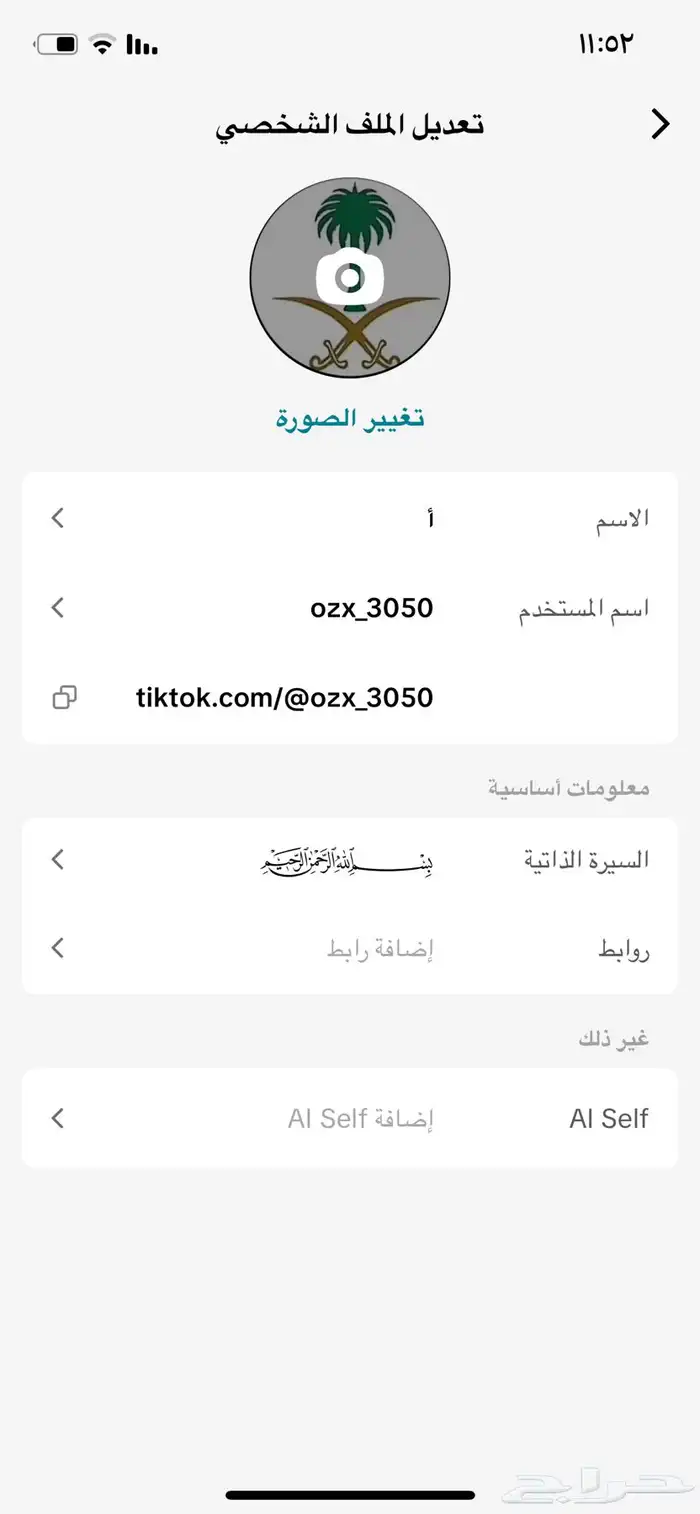This screenshot has width=700, height=1514.
Task: Open the الاسم name row
Action: [350, 518]
